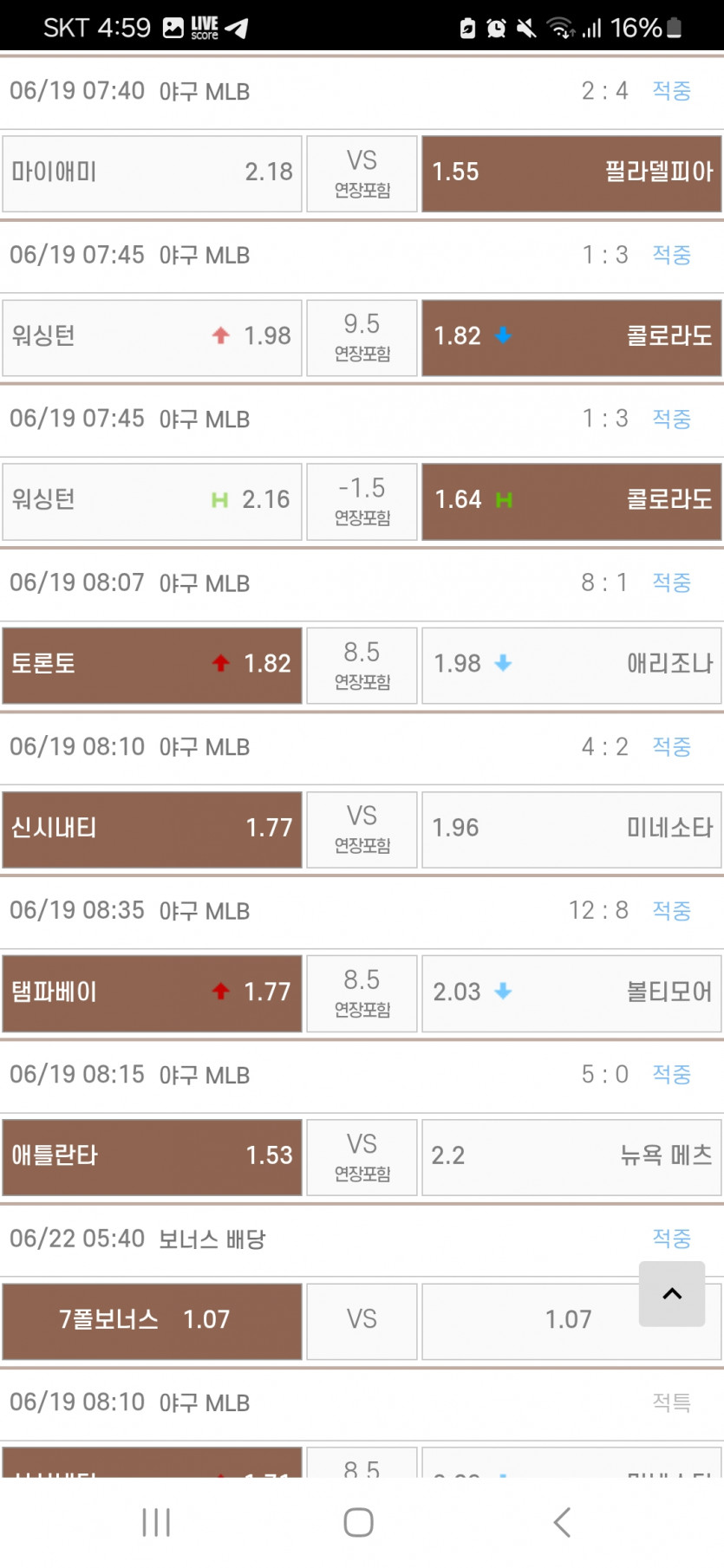Choose the 애틀란타 1.53 odds cell
The height and width of the screenshot is (1568, 724).
153,1157
